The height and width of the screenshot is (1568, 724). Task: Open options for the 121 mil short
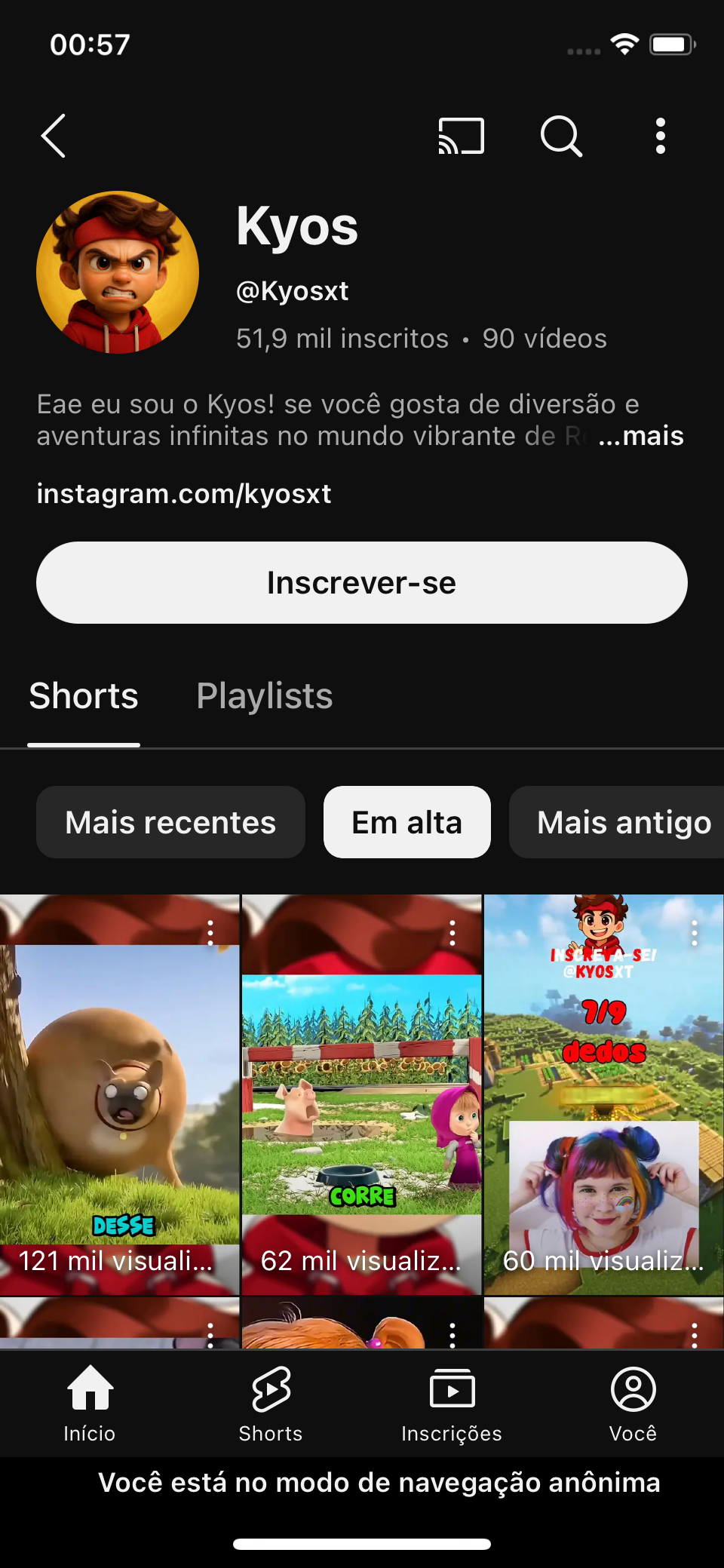pyautogui.click(x=210, y=933)
